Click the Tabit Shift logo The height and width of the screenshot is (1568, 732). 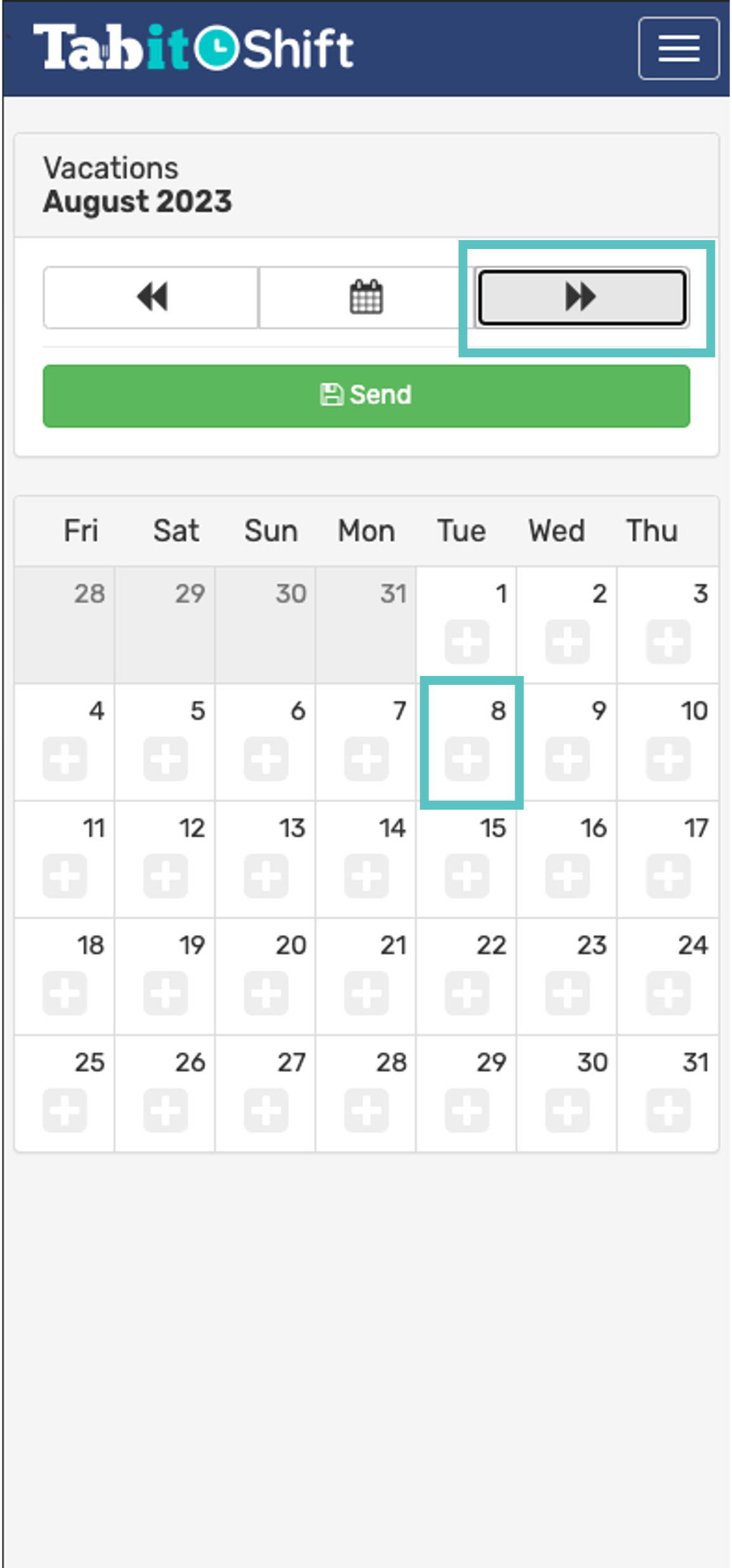tap(193, 46)
